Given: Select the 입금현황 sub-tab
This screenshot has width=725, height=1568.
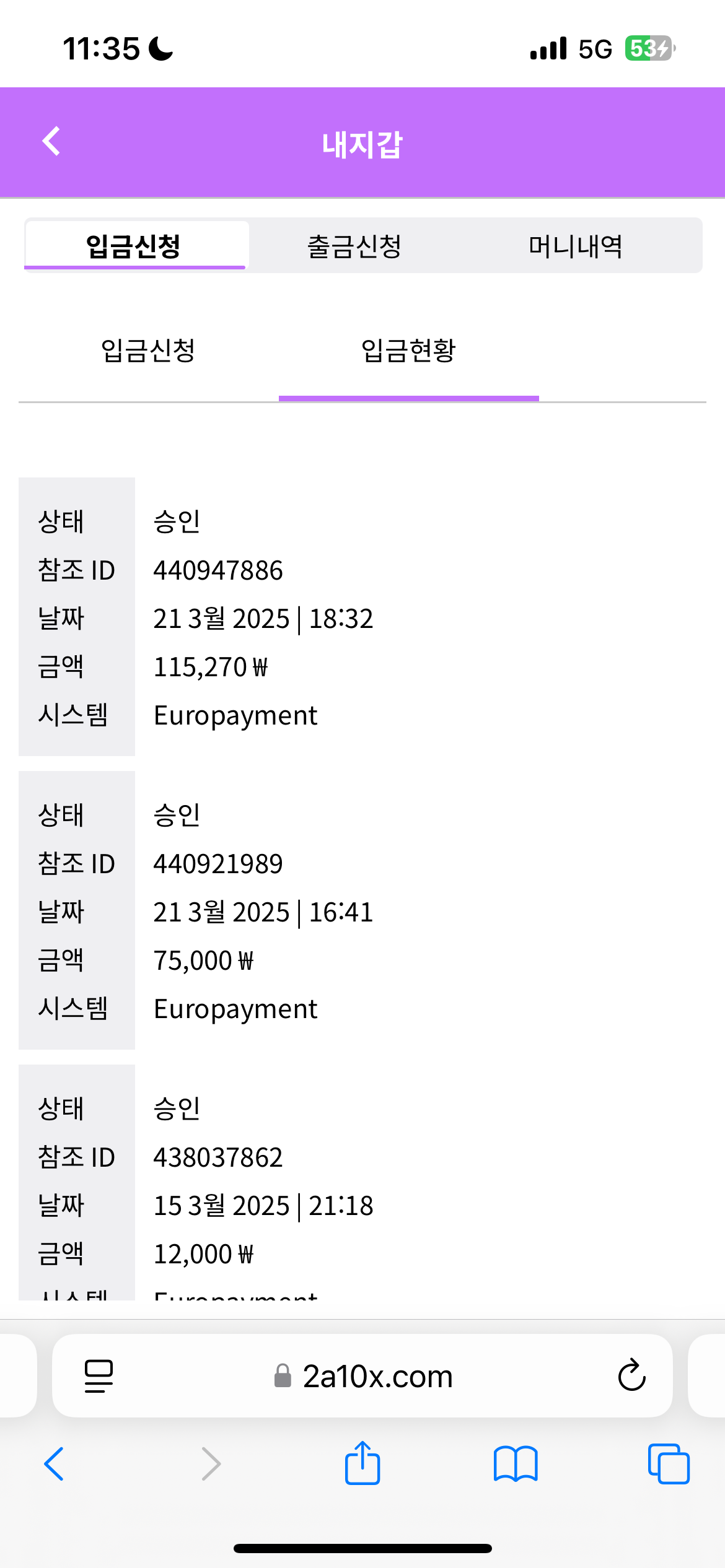Looking at the screenshot, I should point(408,351).
